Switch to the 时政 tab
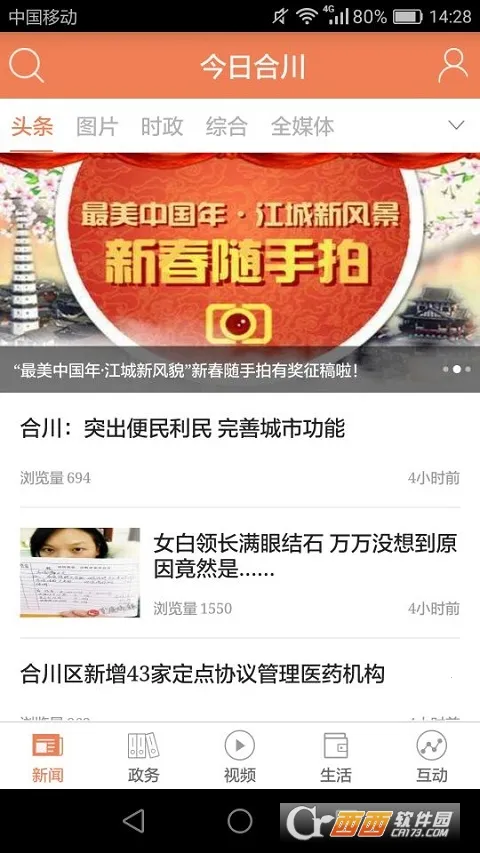 point(162,126)
